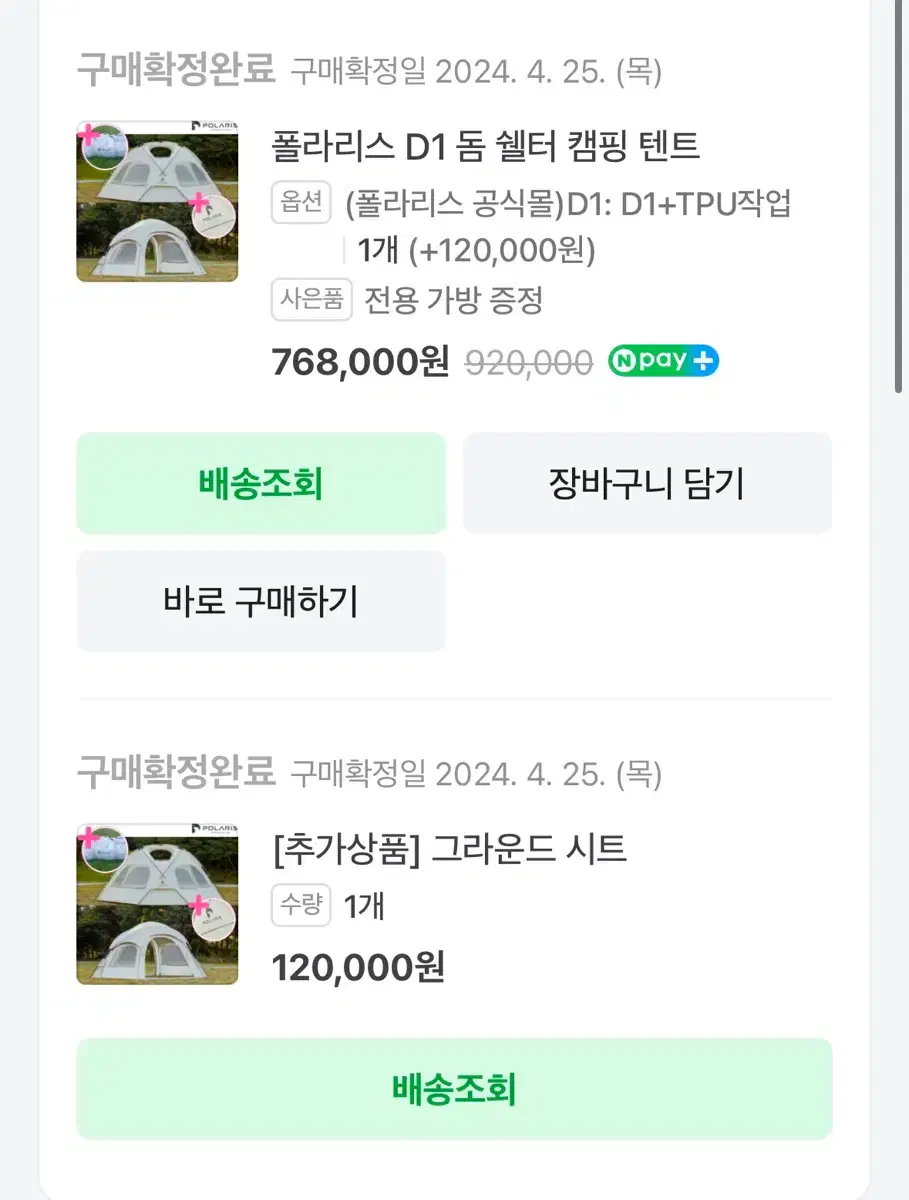Click the 바로 구매하기 button
Viewport: 909px width, 1200px height.
click(x=261, y=601)
